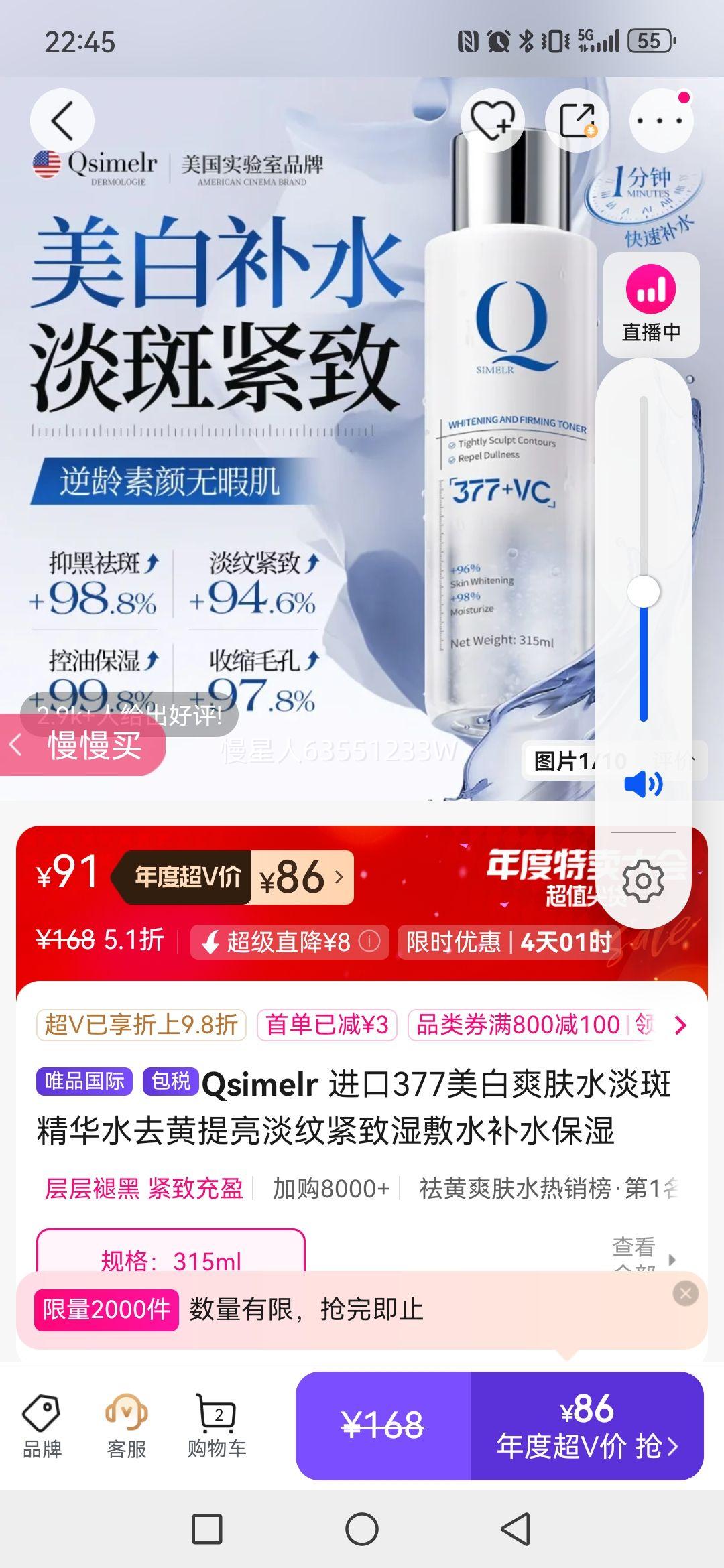Tap the back arrow on product image
The image size is (724, 1568).
click(63, 119)
